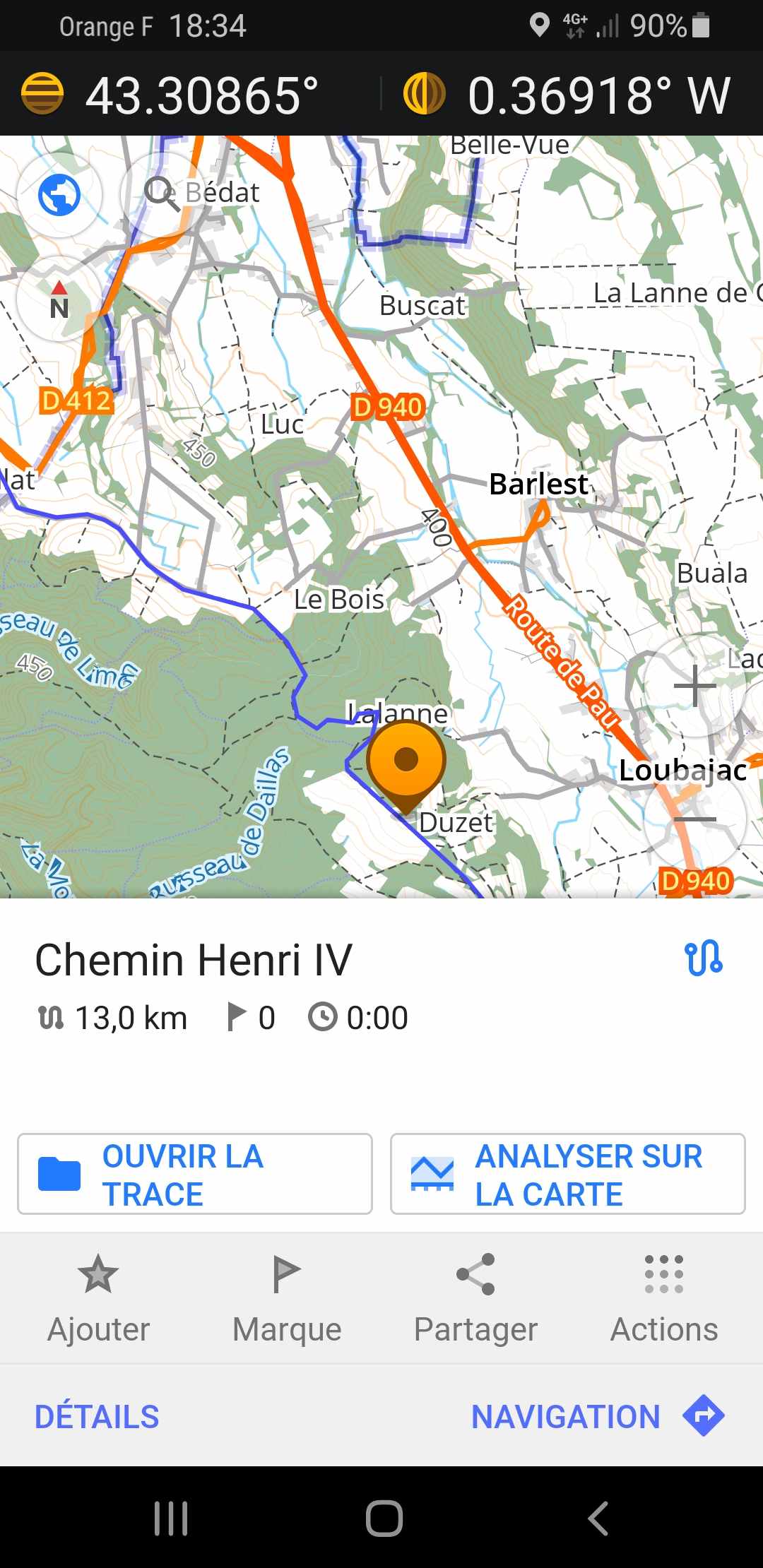Image resolution: width=763 pixels, height=1568 pixels.
Task: Zoom in with the plus button
Action: 695,686
